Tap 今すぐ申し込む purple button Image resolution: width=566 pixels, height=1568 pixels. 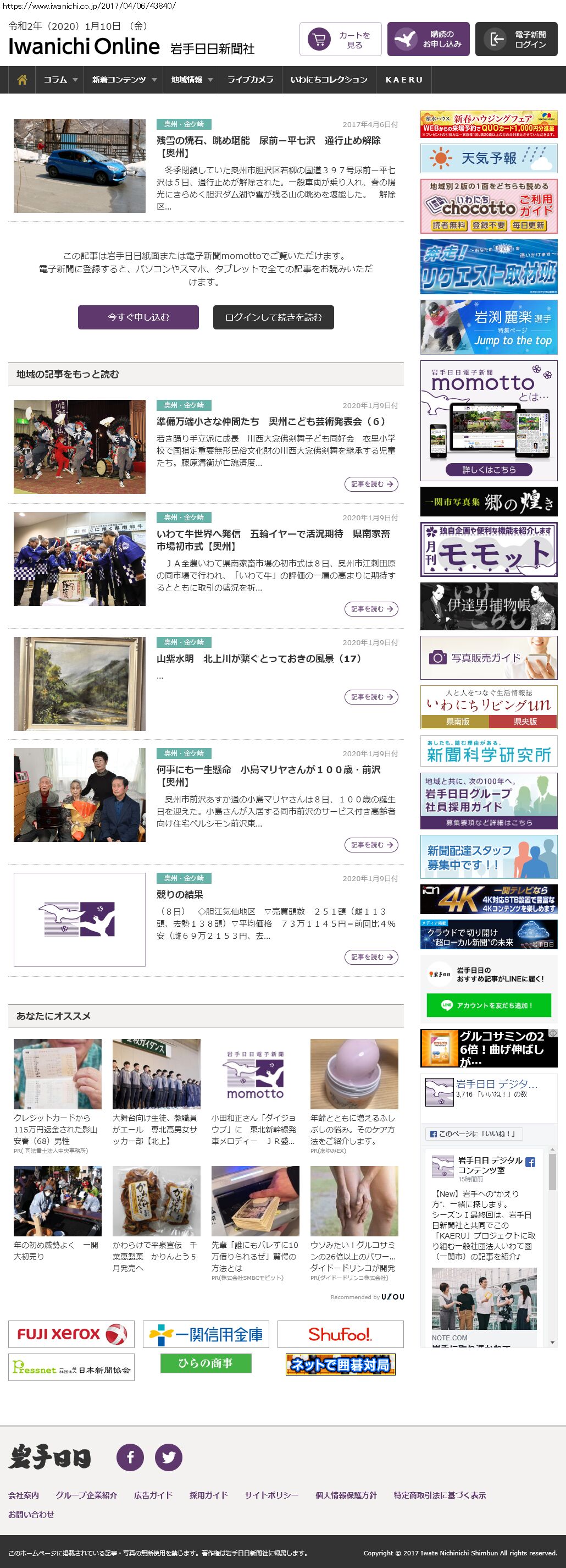pyautogui.click(x=138, y=317)
